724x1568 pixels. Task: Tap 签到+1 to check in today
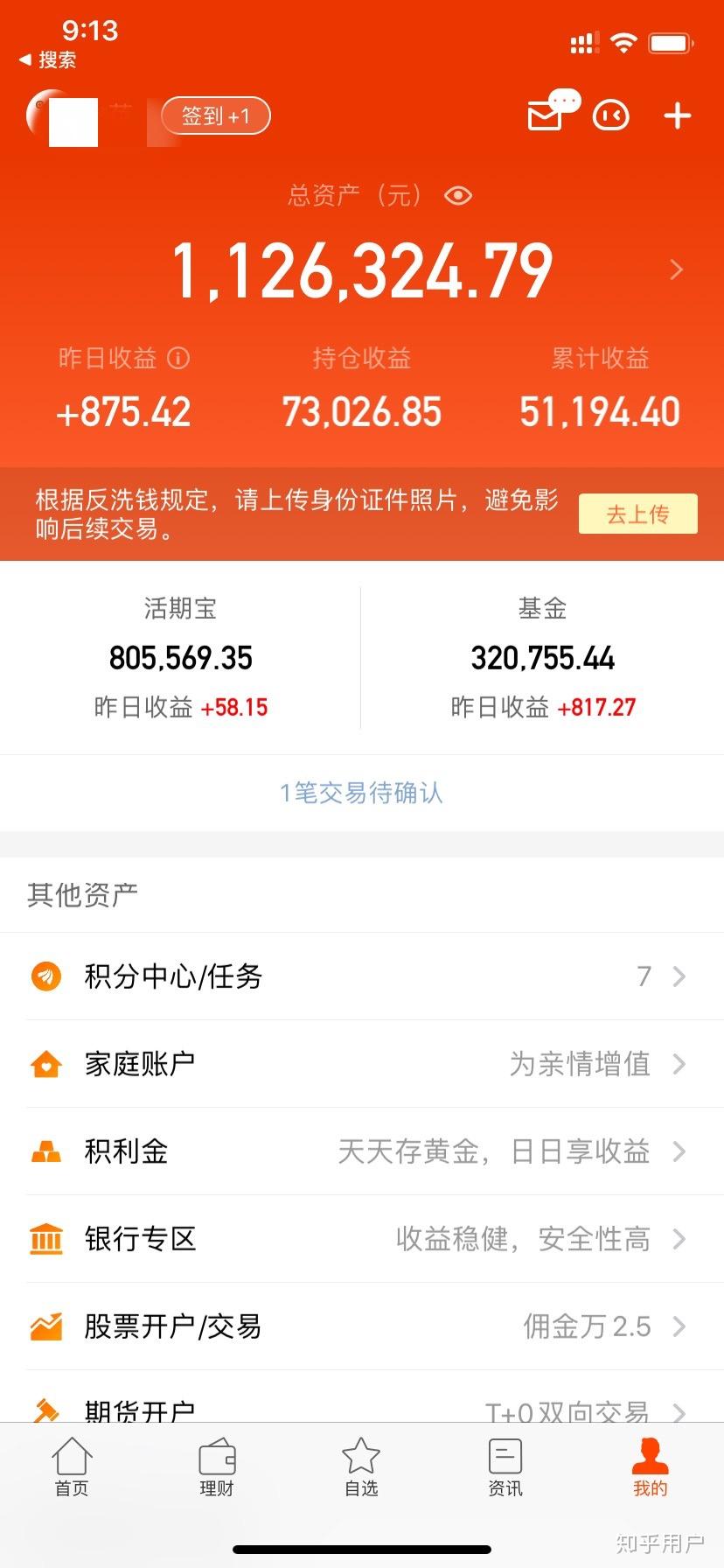[214, 115]
